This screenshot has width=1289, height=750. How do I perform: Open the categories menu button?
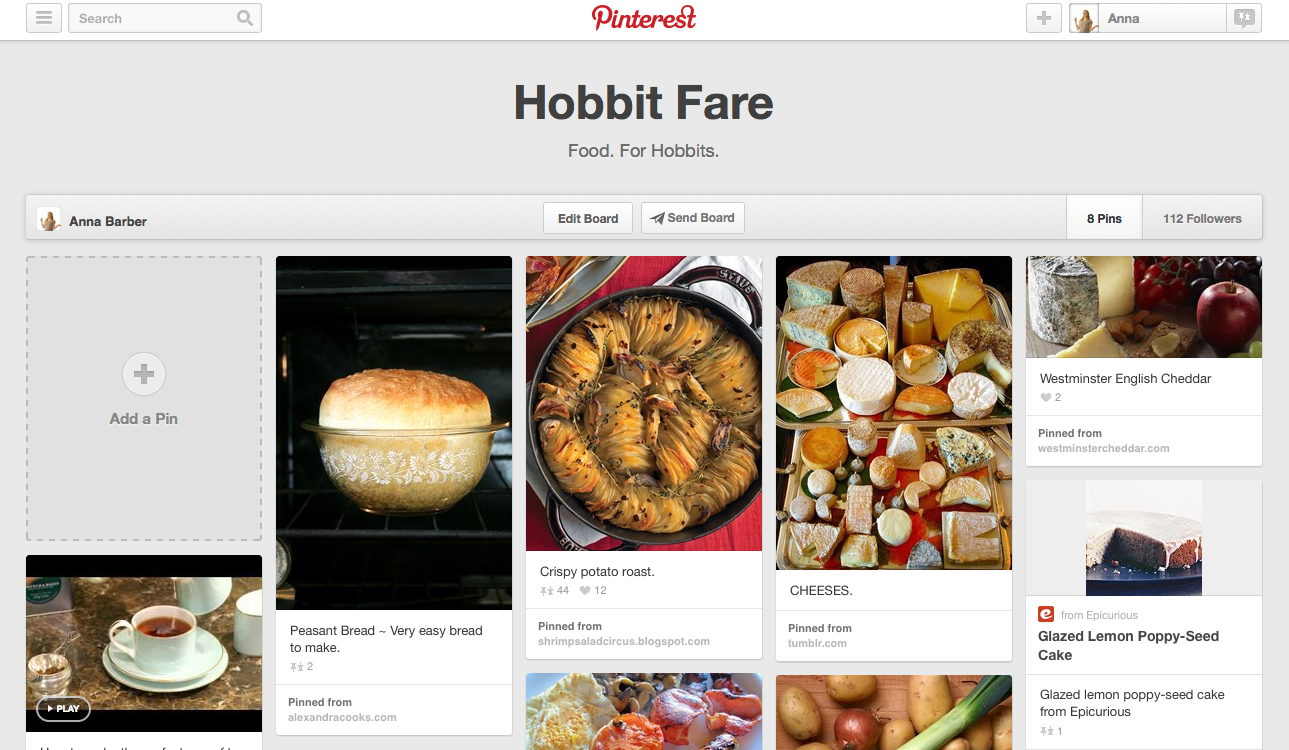click(x=43, y=18)
